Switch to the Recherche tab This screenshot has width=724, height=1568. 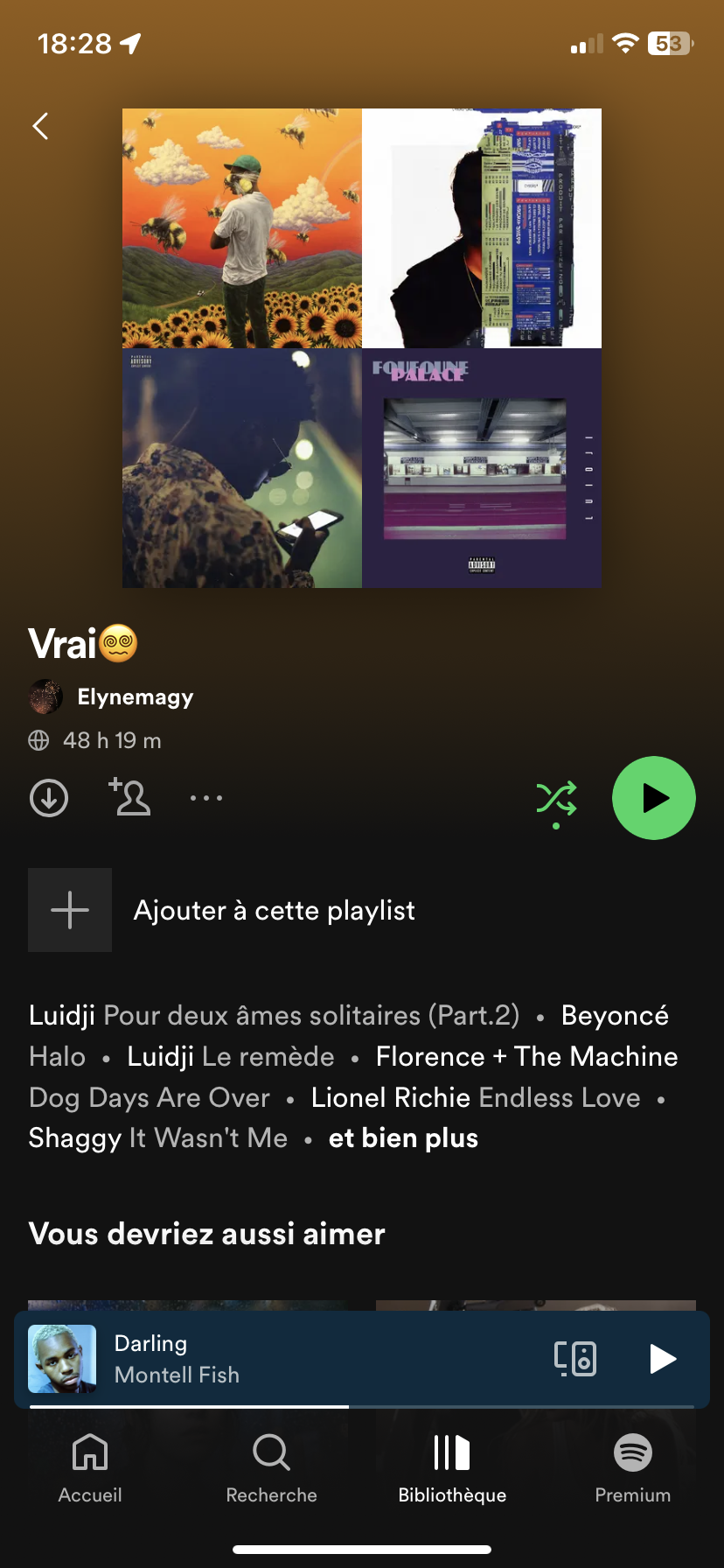(x=271, y=1468)
